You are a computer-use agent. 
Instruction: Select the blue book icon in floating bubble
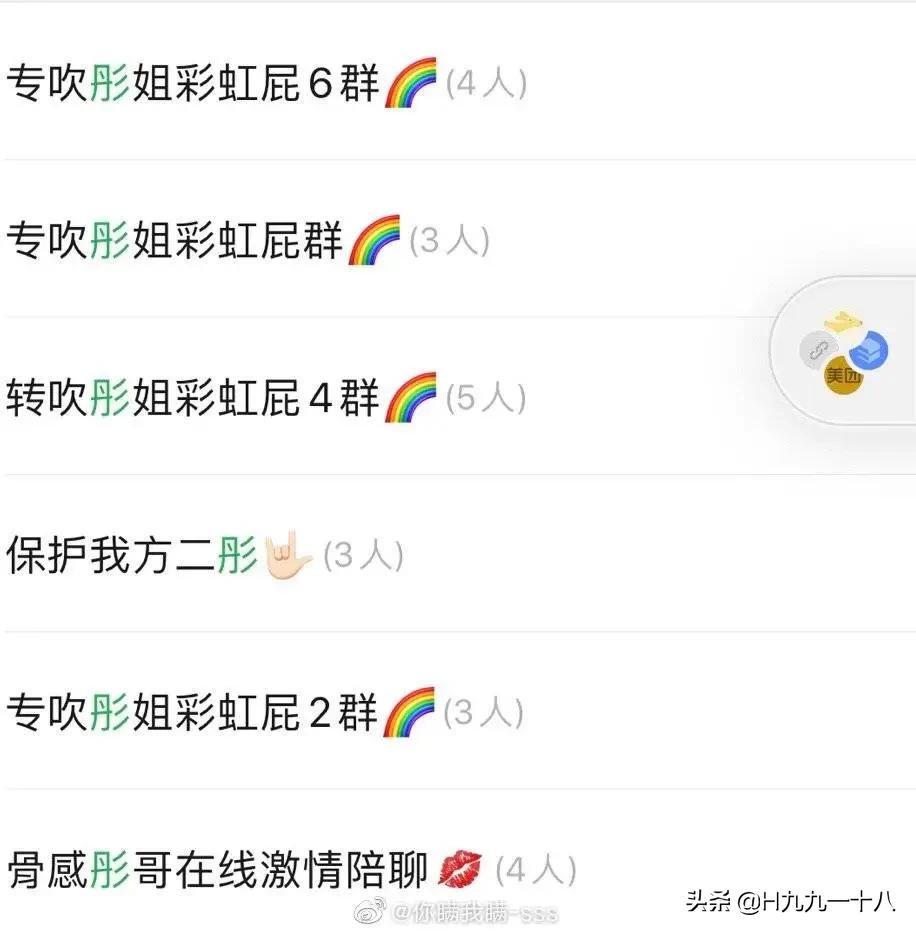pyautogui.click(x=868, y=350)
